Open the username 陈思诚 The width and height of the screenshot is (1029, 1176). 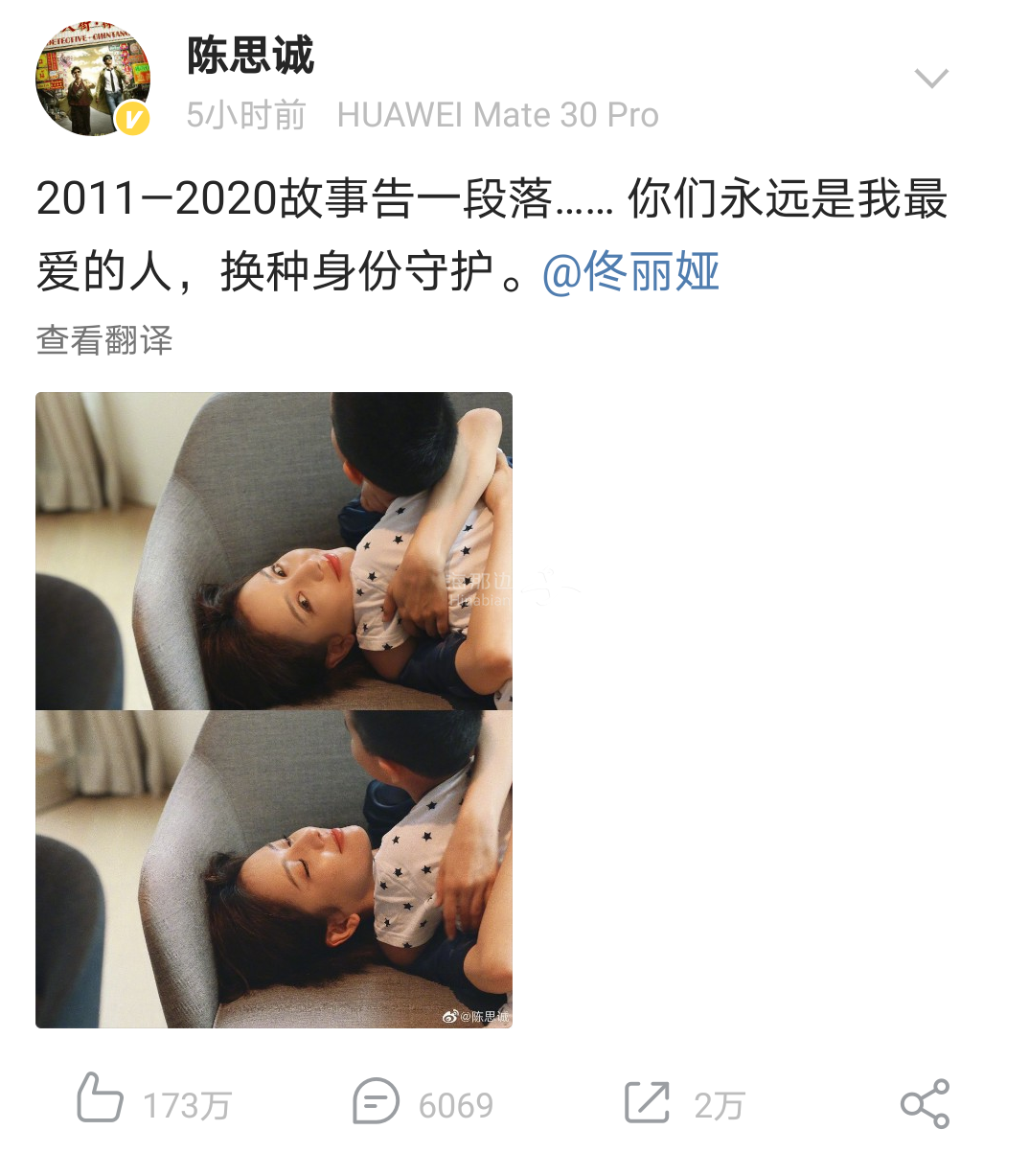[250, 56]
